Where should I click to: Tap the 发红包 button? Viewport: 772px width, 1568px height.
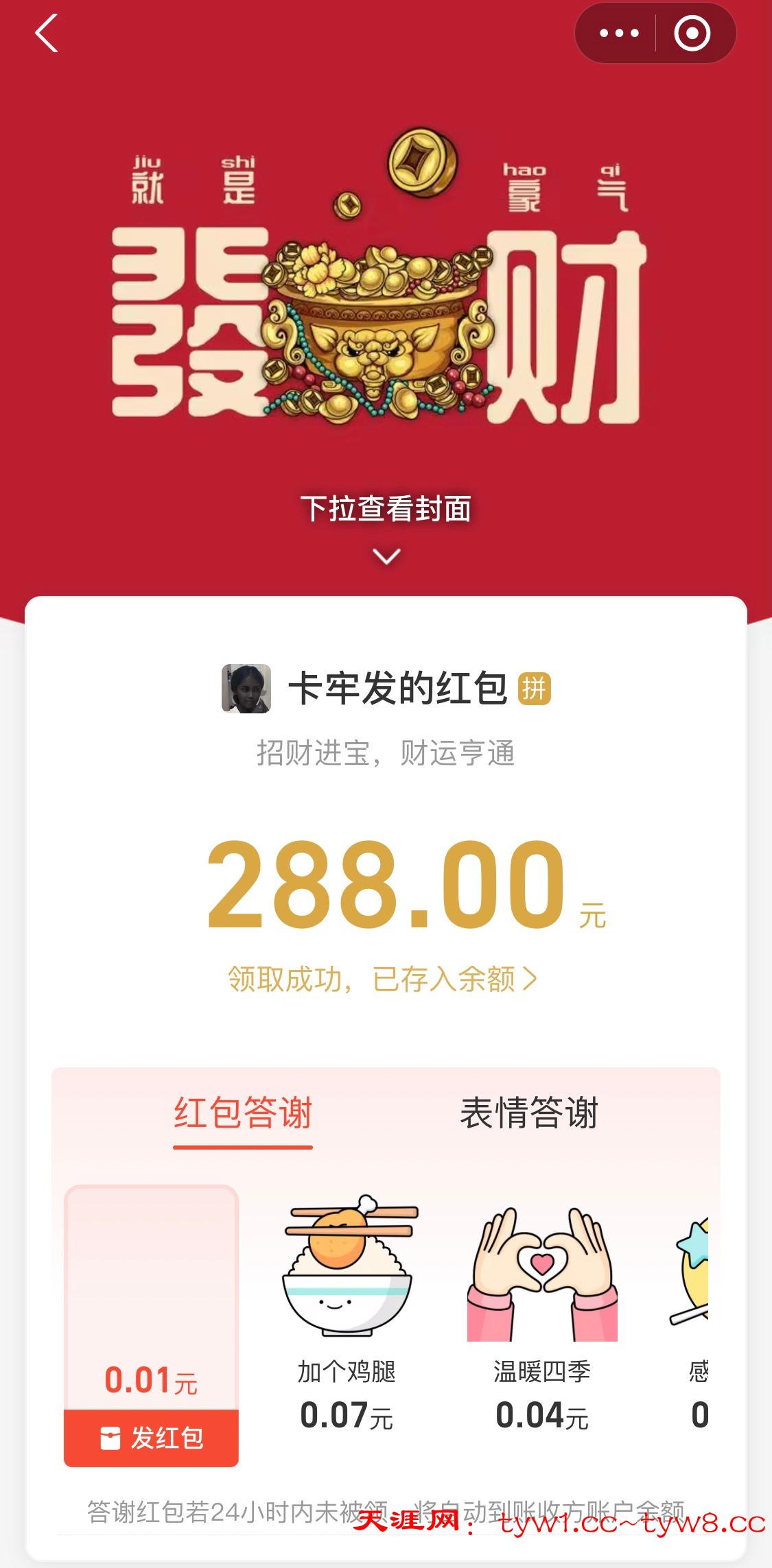pyautogui.click(x=151, y=1438)
